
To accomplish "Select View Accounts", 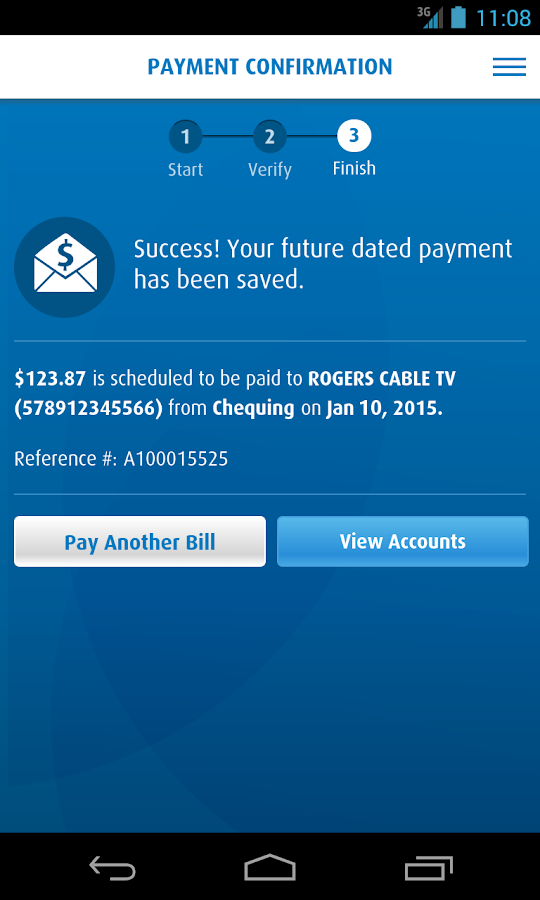I will coord(402,541).
